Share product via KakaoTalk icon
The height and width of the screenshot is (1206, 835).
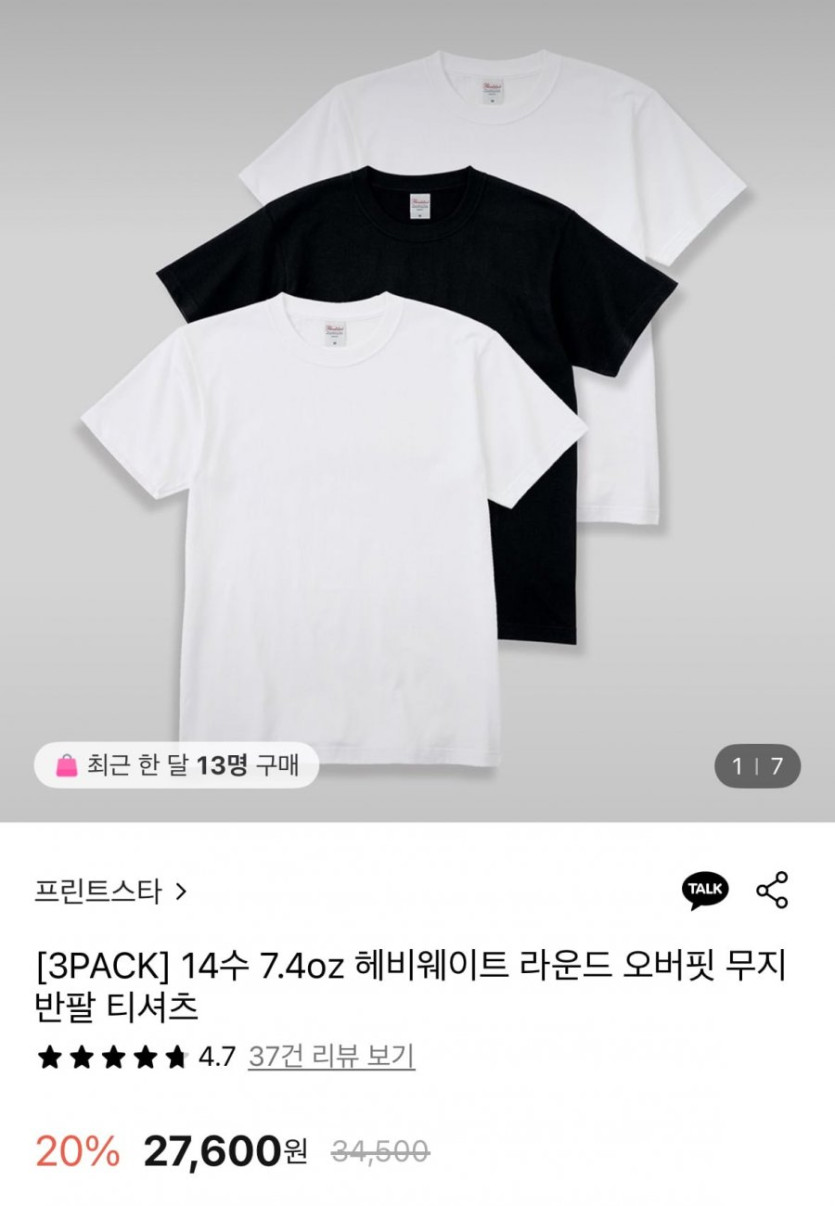click(705, 890)
